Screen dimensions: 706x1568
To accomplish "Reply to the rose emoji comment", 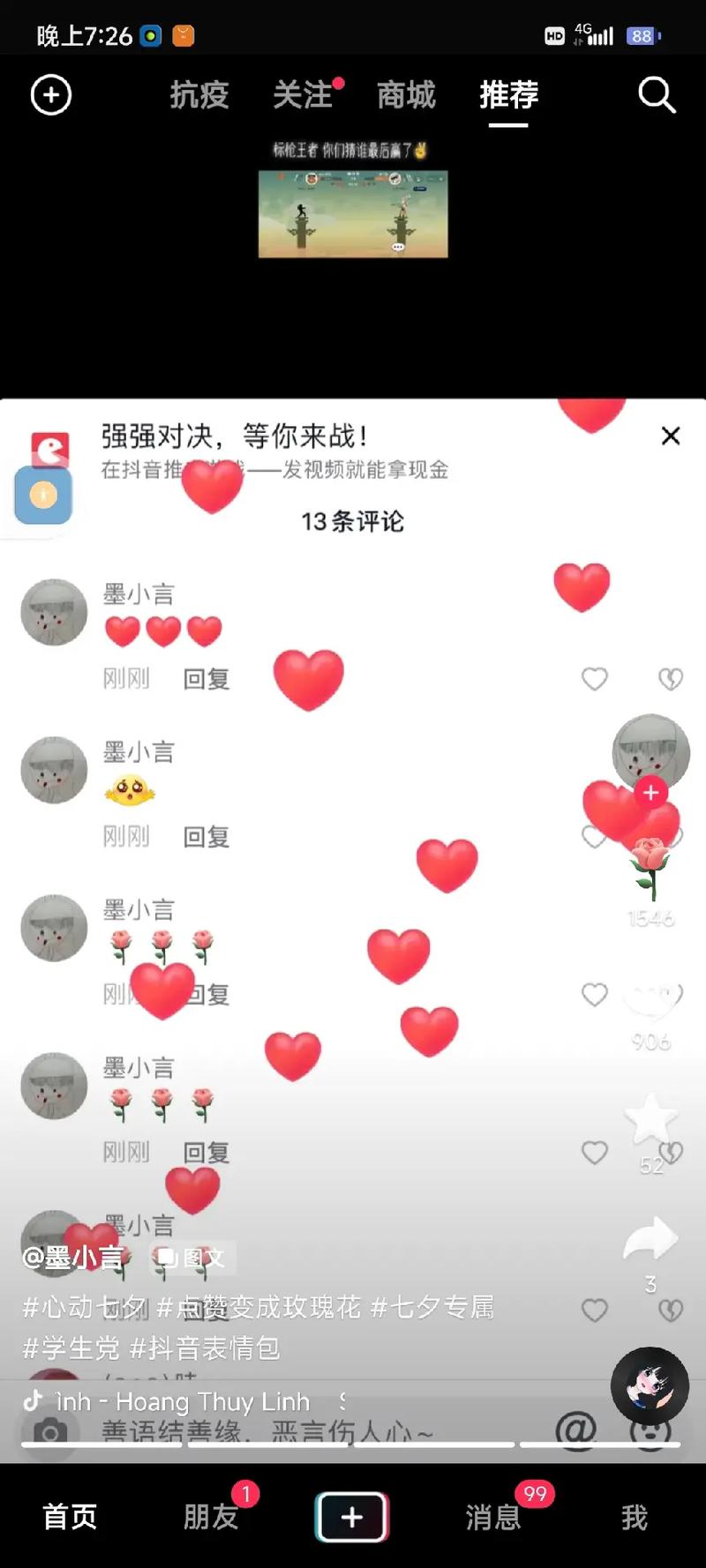I will tap(207, 995).
